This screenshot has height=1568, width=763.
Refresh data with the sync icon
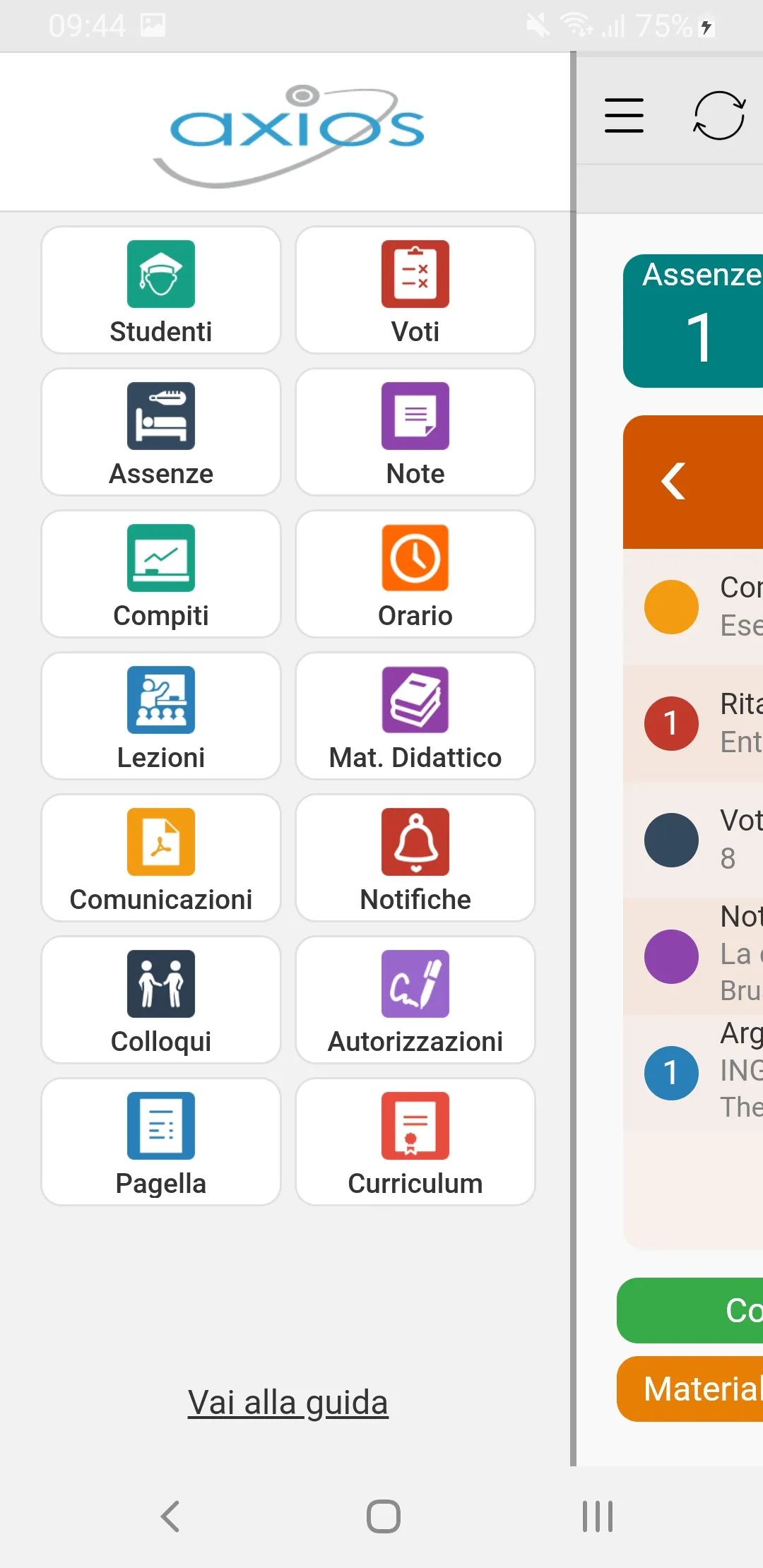(718, 116)
